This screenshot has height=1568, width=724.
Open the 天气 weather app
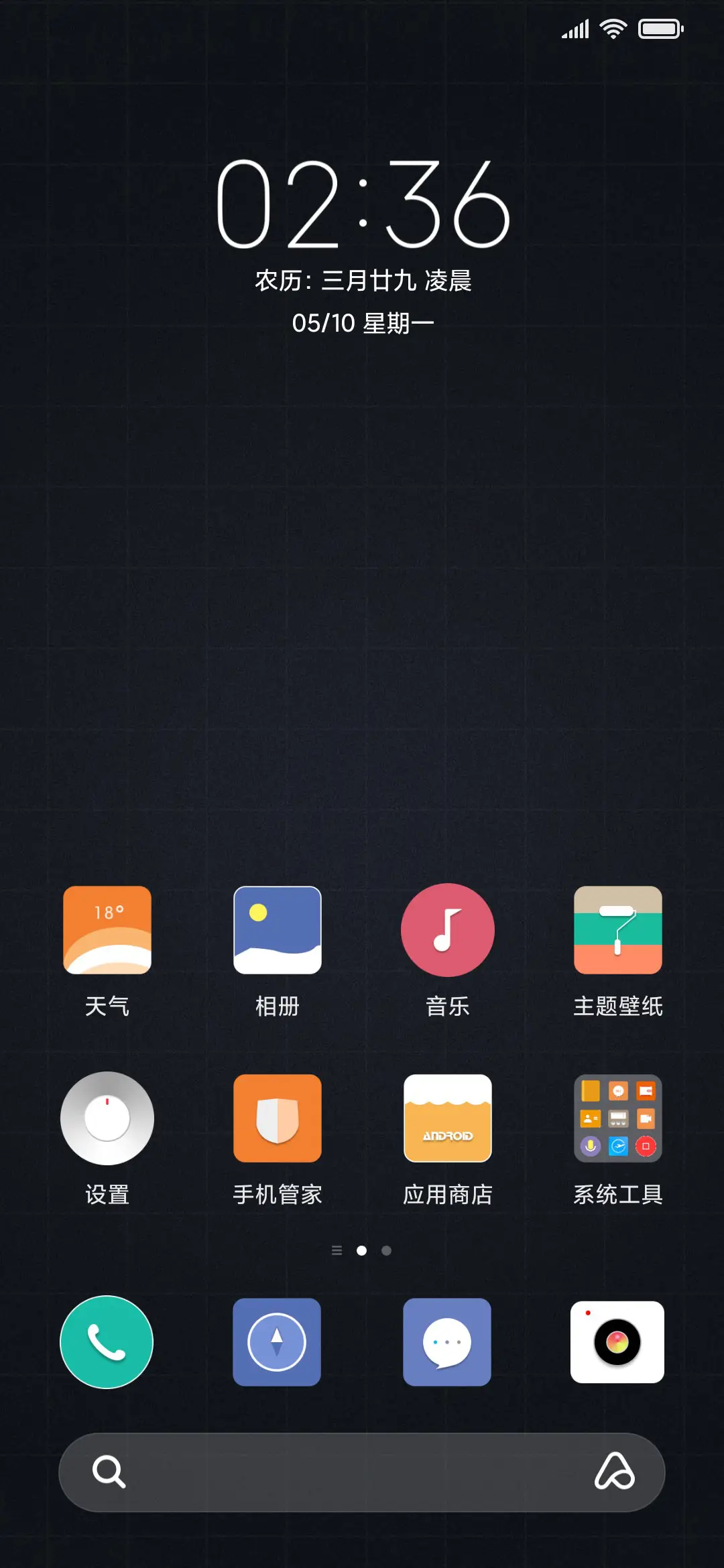coord(107,930)
